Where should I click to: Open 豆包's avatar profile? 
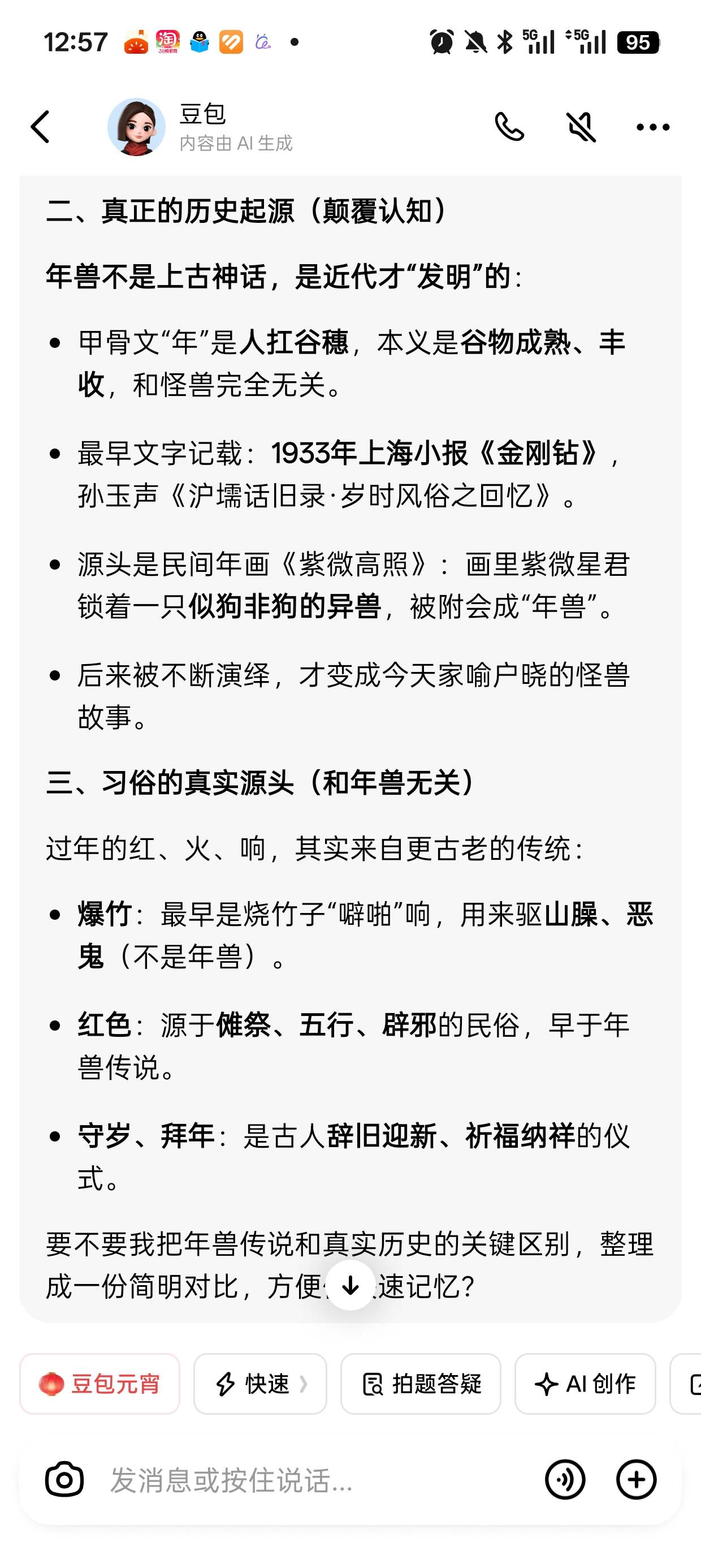click(136, 127)
